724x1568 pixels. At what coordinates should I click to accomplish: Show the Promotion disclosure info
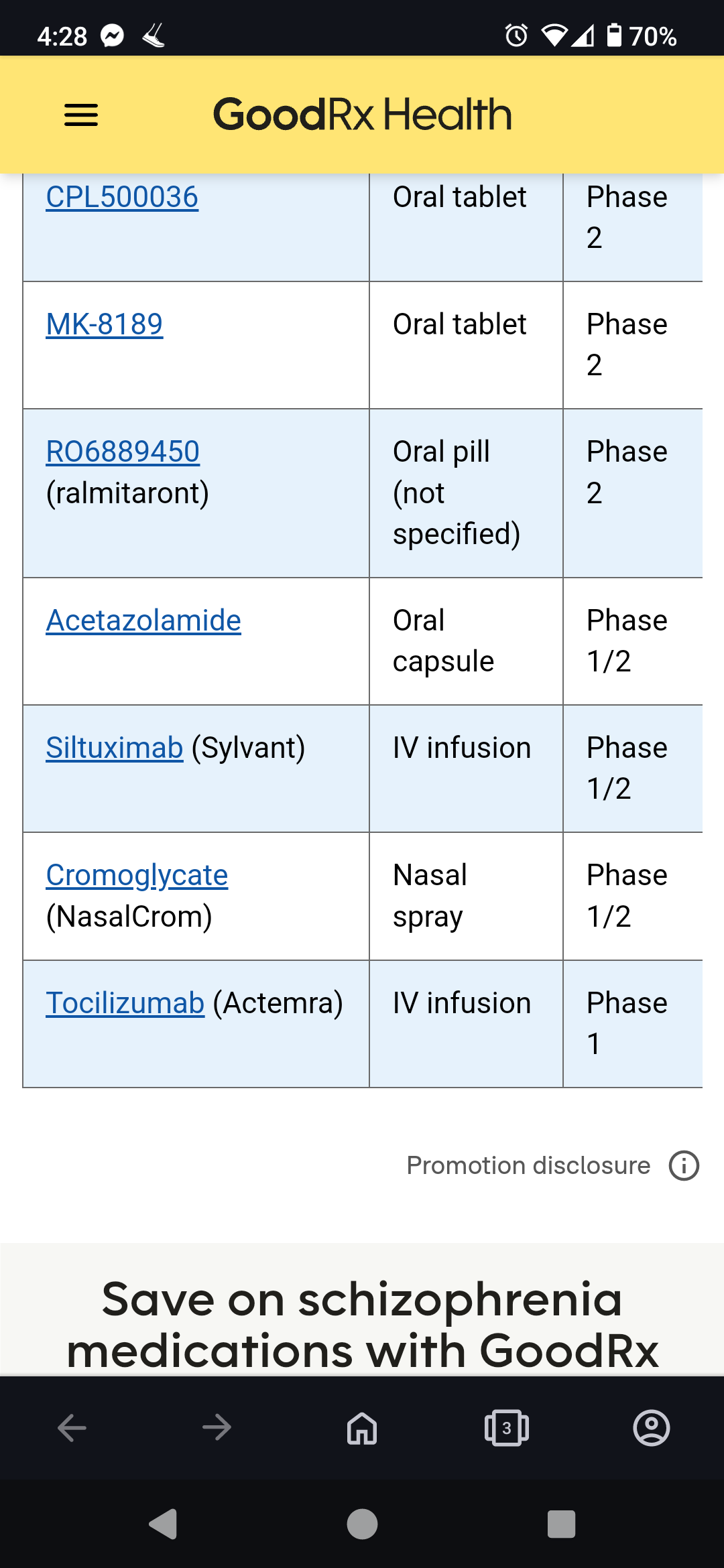click(684, 1166)
